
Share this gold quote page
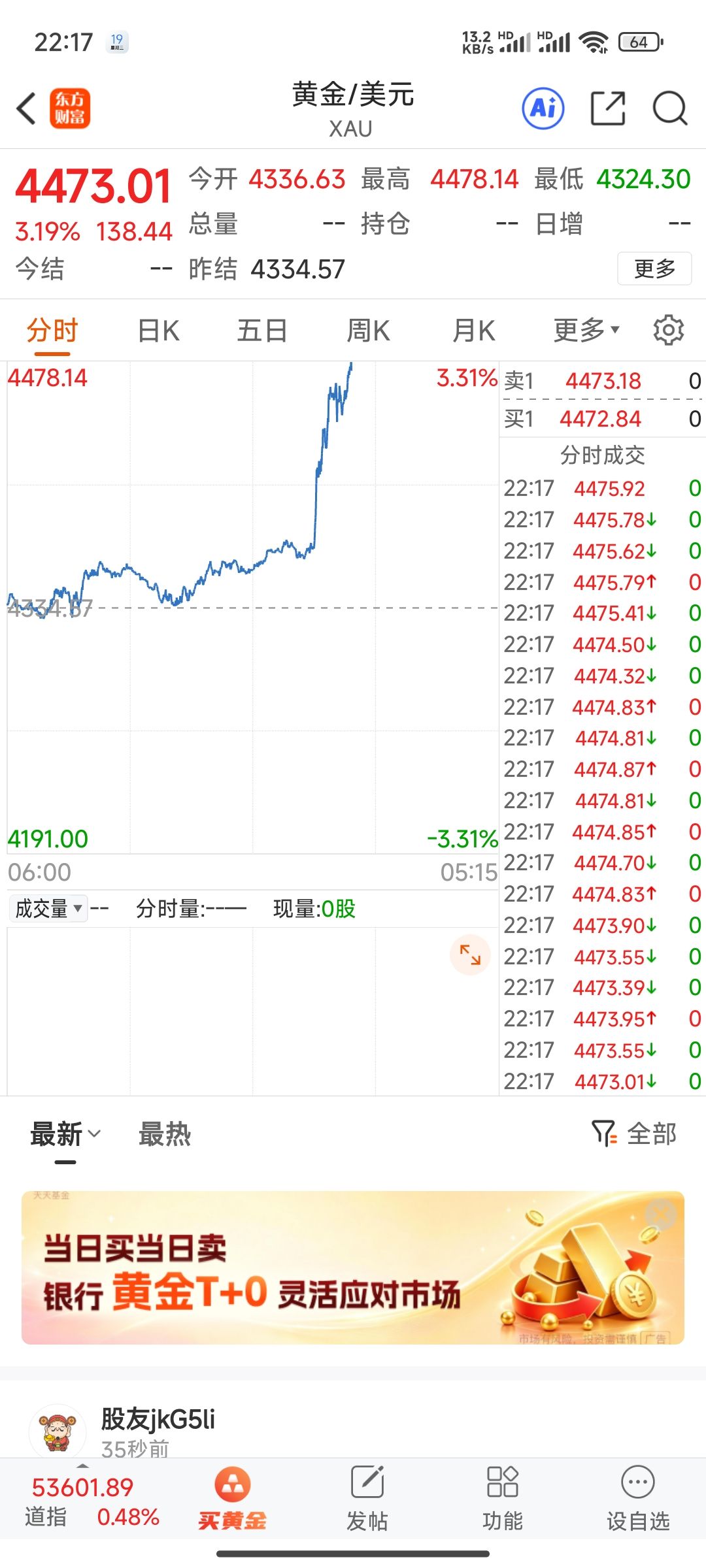(x=608, y=108)
